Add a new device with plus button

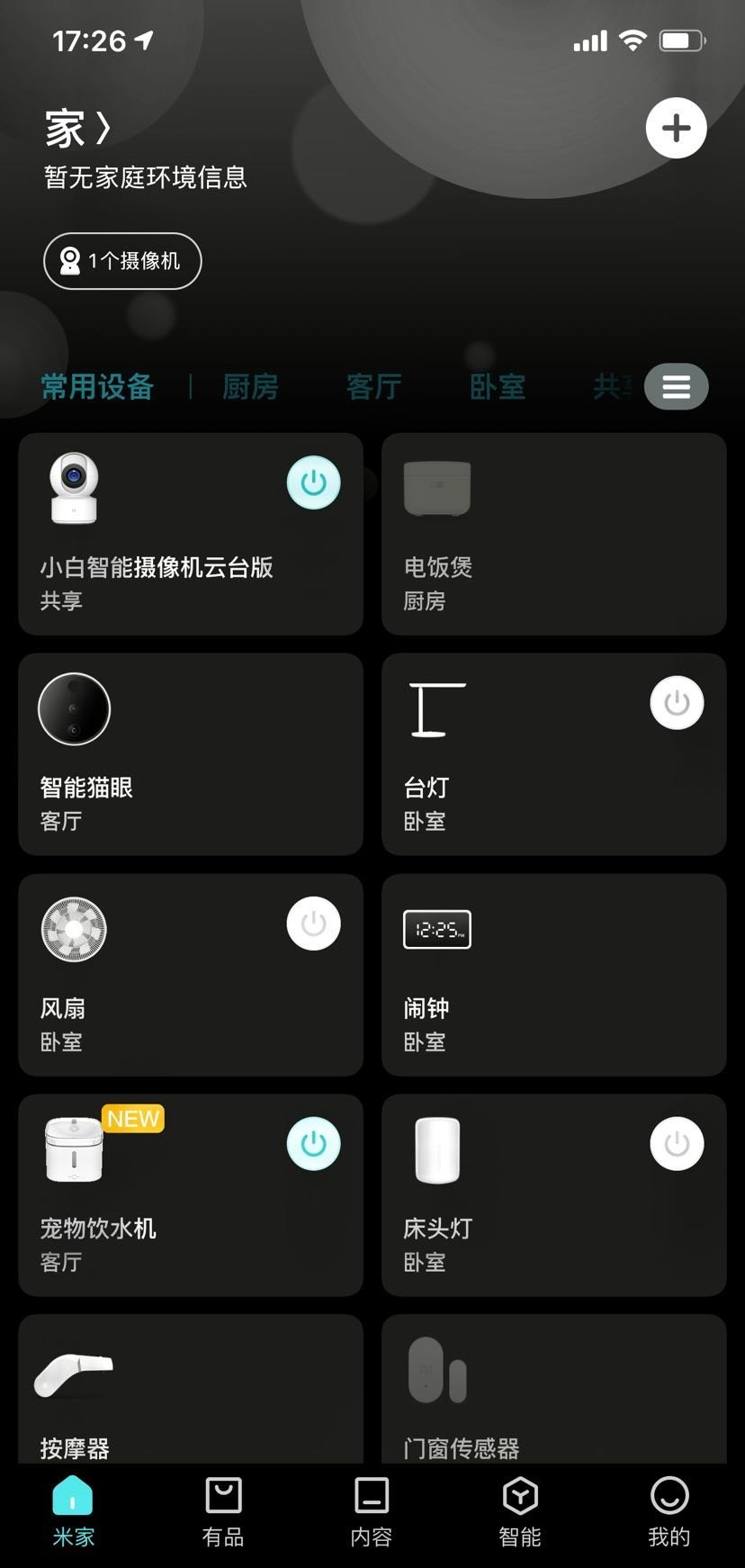pyautogui.click(x=676, y=129)
